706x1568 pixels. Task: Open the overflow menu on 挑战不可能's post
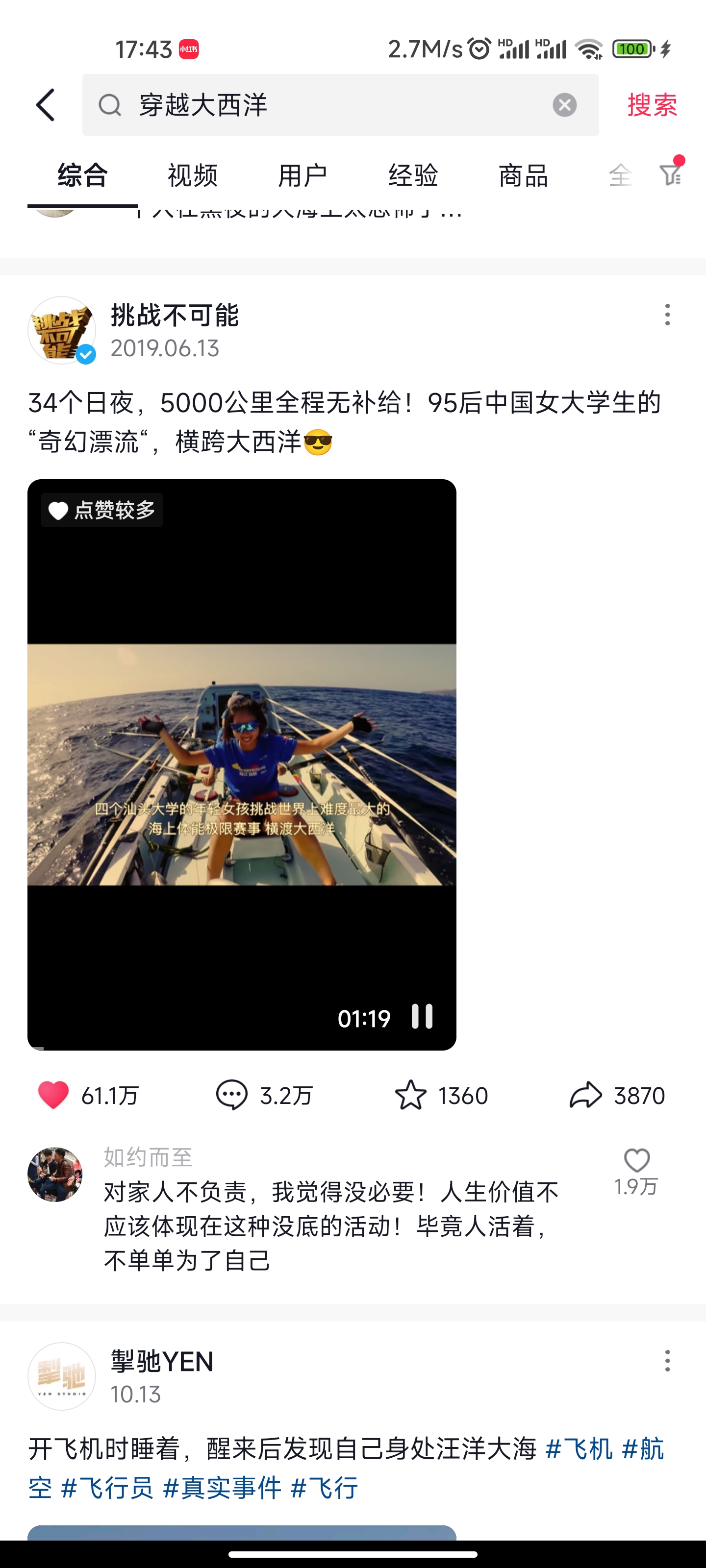(x=667, y=315)
